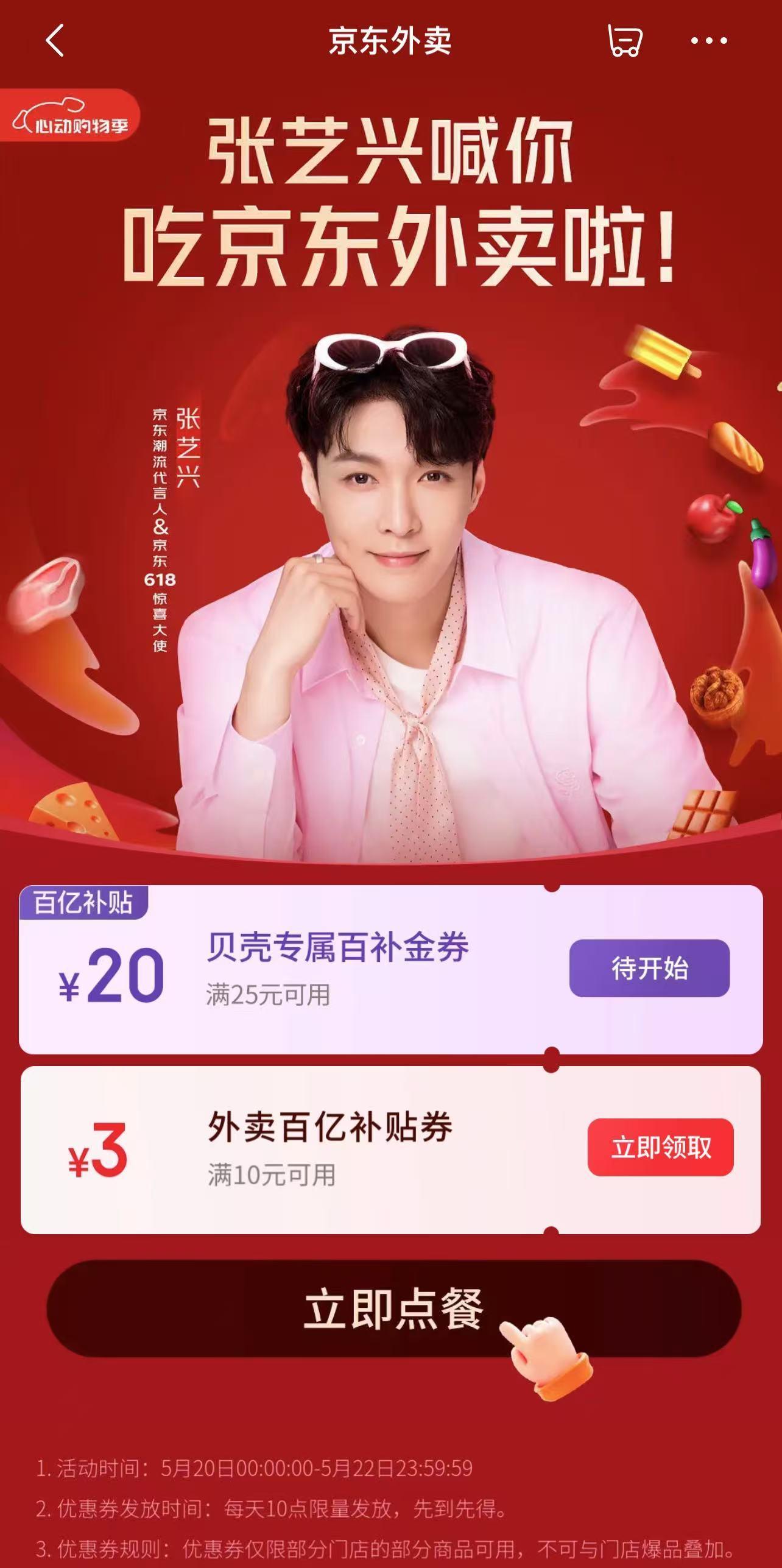Open the shopping cart icon
Screen dimensions: 782x1568
tap(625, 41)
